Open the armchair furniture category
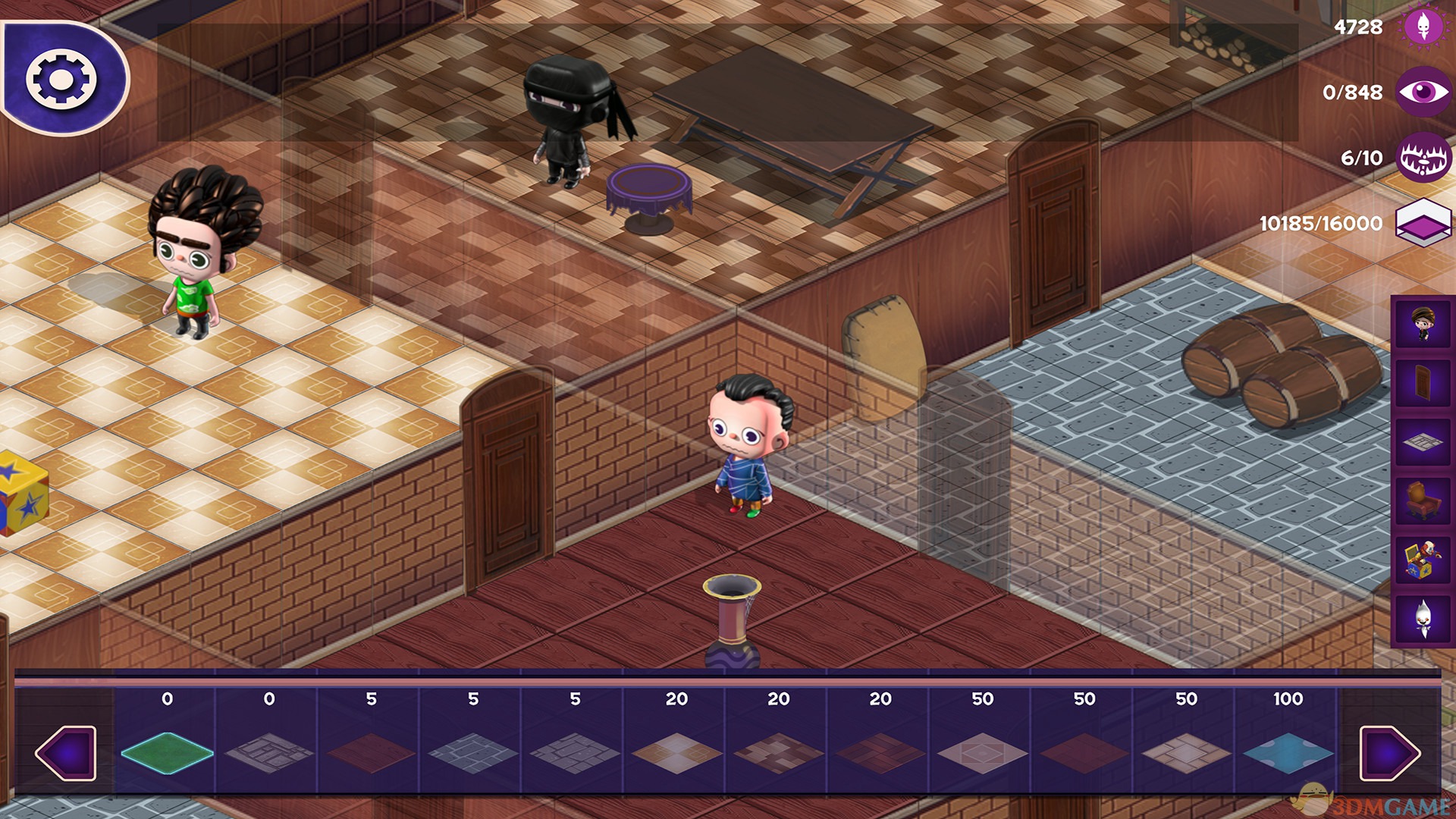This screenshot has height=819, width=1456. pos(1423,500)
